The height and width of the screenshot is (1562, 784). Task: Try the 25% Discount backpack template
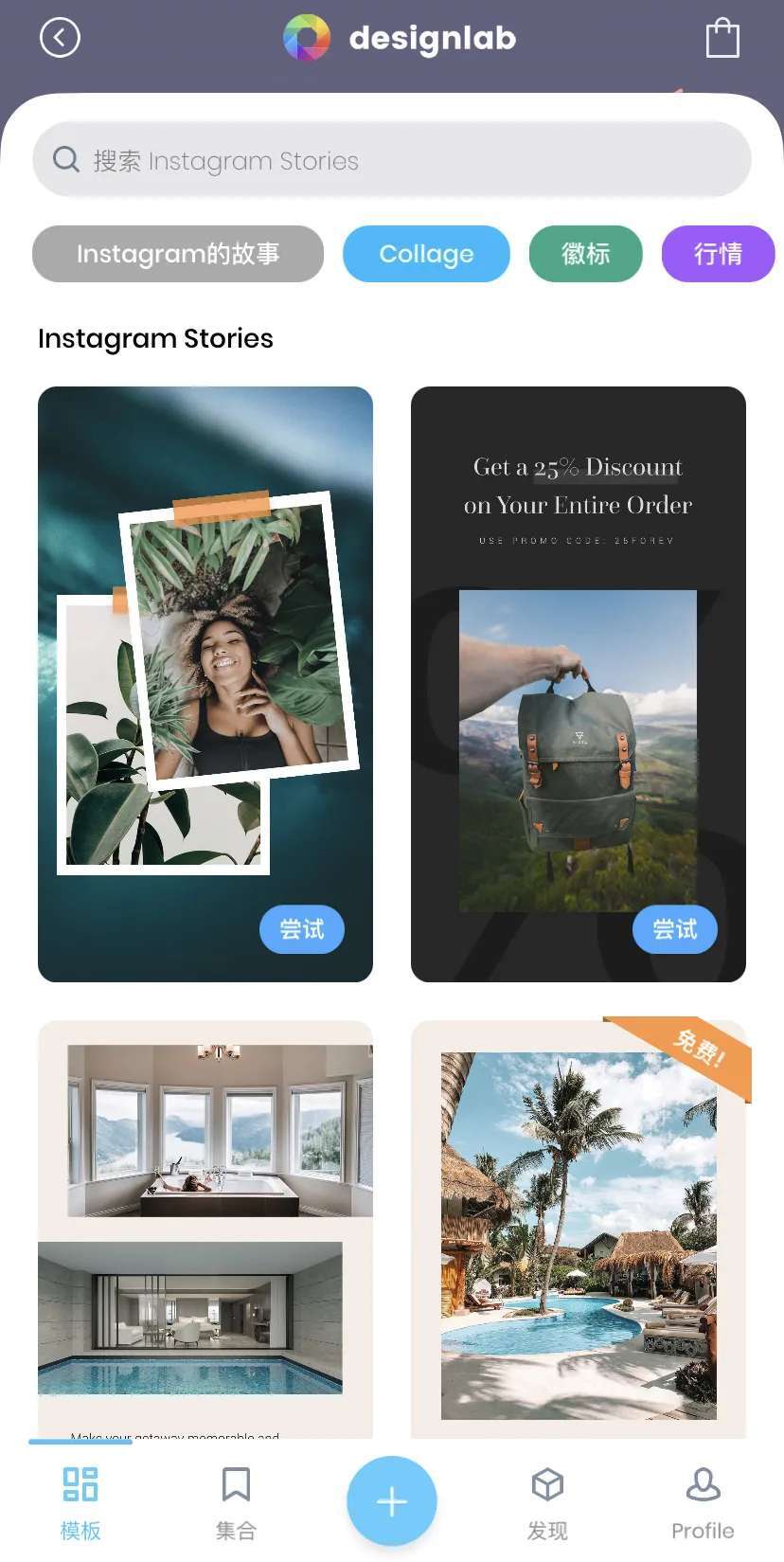click(x=674, y=929)
